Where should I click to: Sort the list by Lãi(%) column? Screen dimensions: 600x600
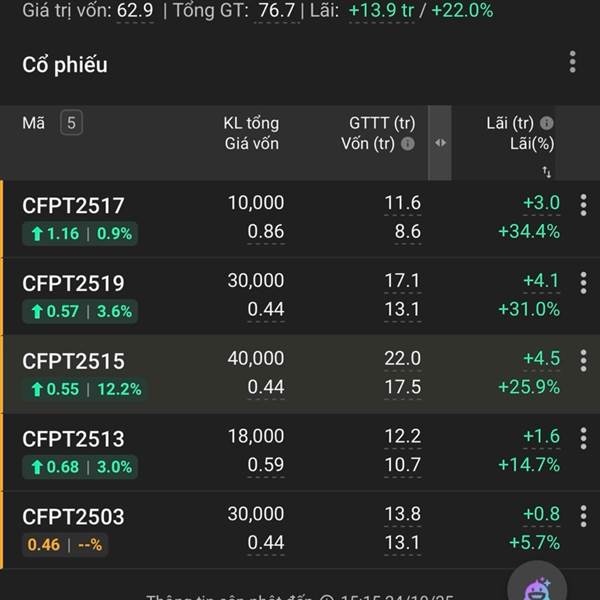tap(546, 172)
